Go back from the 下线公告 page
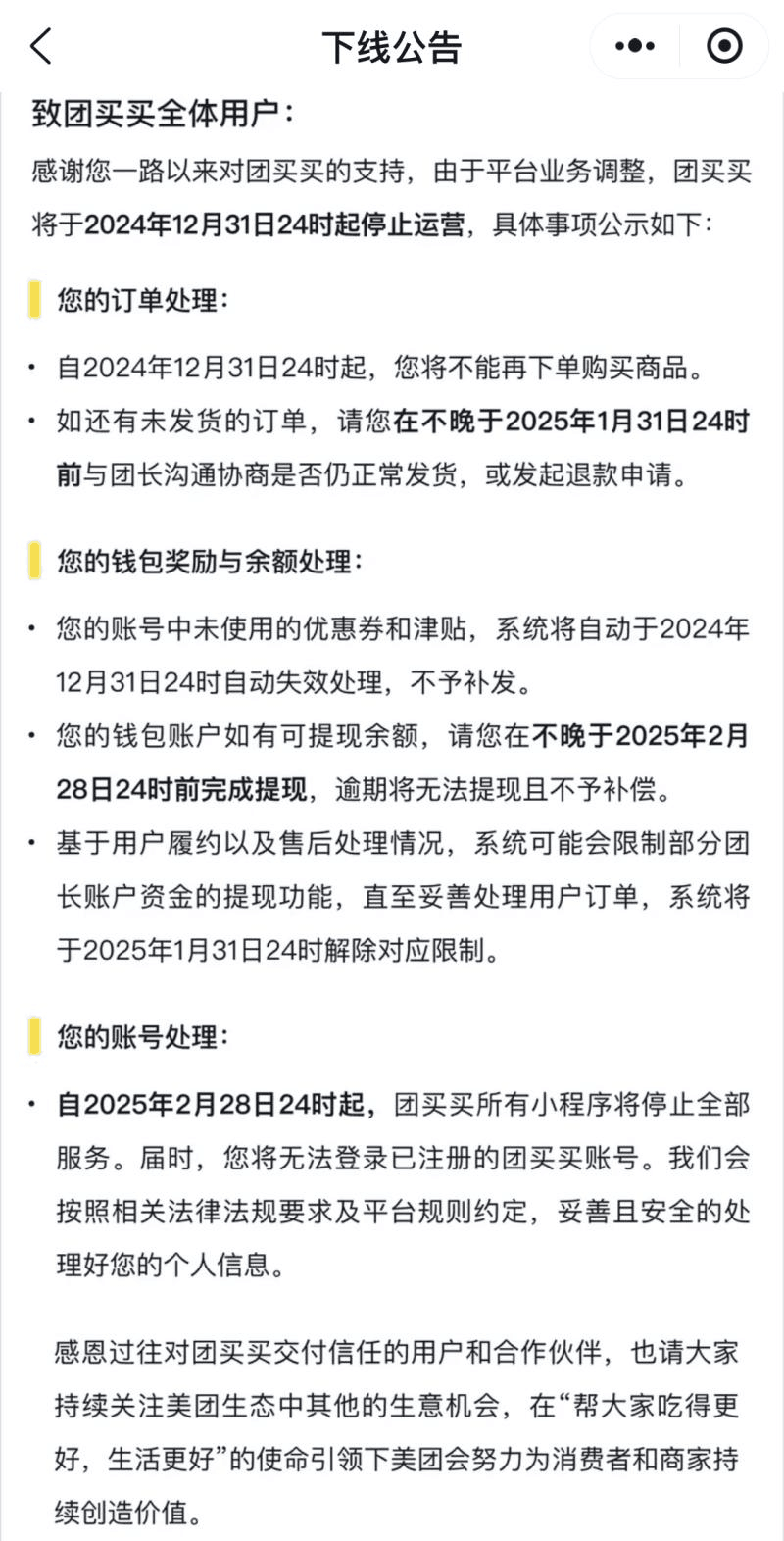The image size is (784, 1541). click(x=41, y=46)
